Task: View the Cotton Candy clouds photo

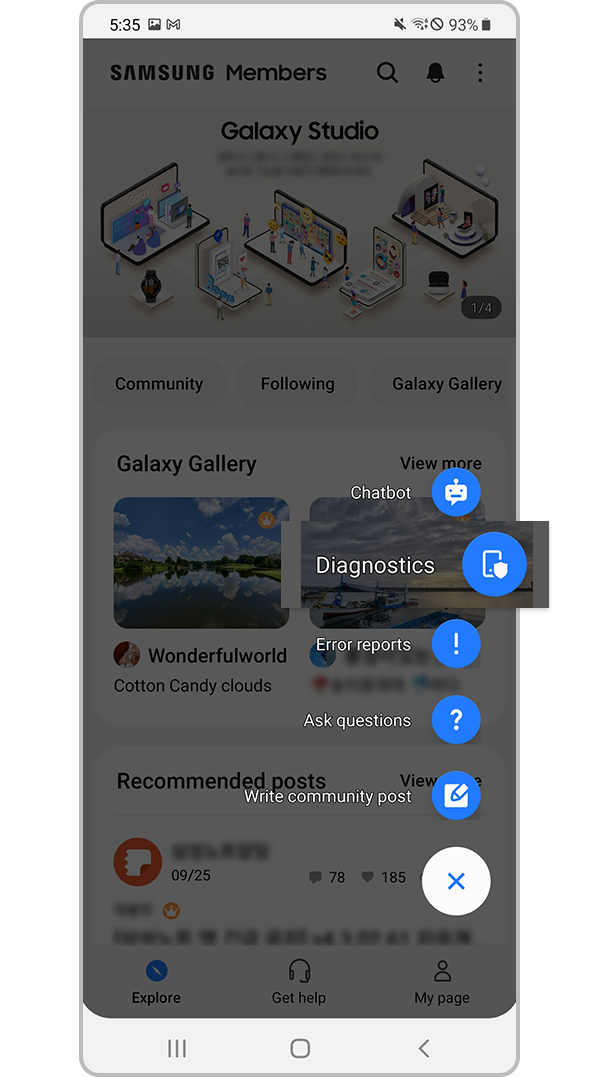Action: [201, 562]
